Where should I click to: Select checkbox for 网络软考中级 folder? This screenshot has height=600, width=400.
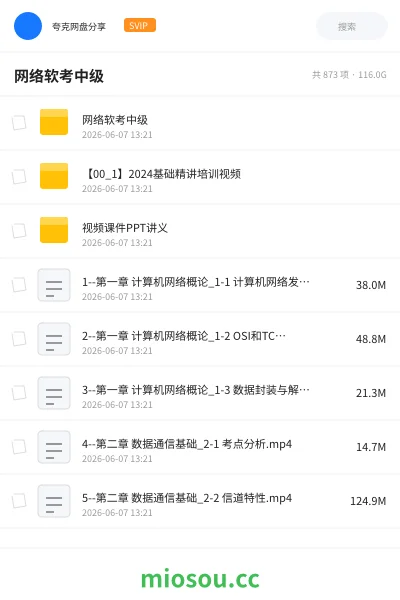[x=19, y=123]
